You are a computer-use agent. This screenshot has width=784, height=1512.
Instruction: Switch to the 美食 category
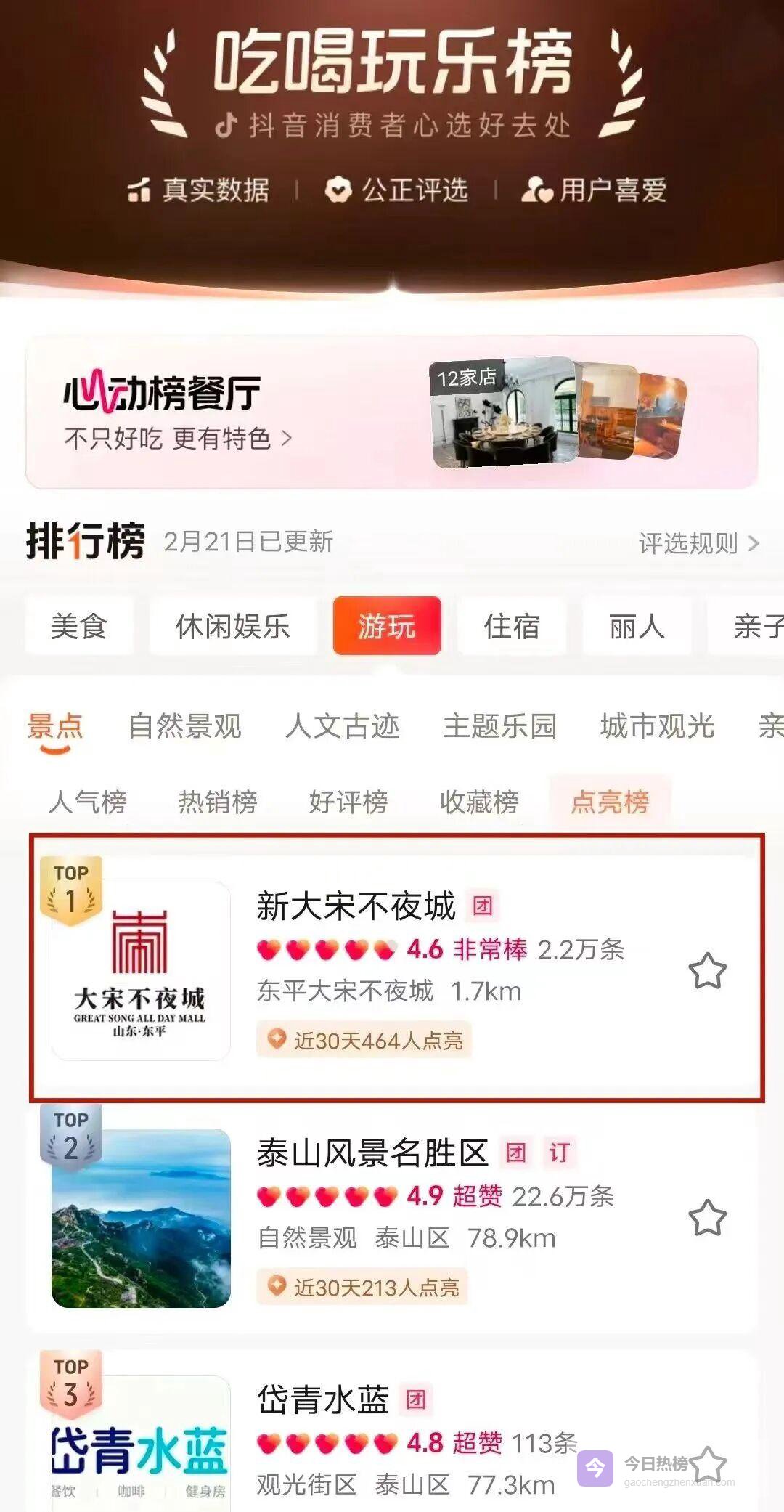(79, 626)
